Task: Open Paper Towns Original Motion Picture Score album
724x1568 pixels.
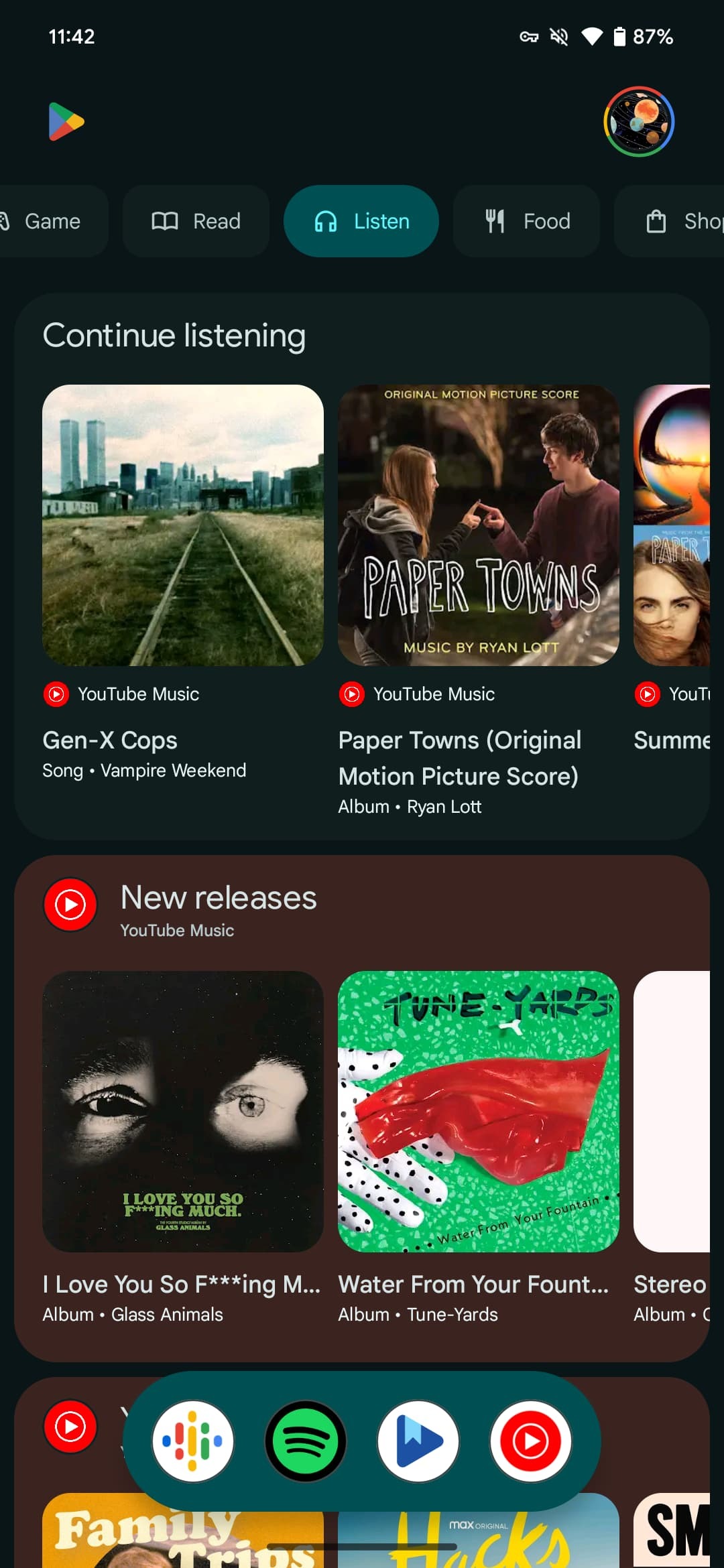Action: click(479, 600)
